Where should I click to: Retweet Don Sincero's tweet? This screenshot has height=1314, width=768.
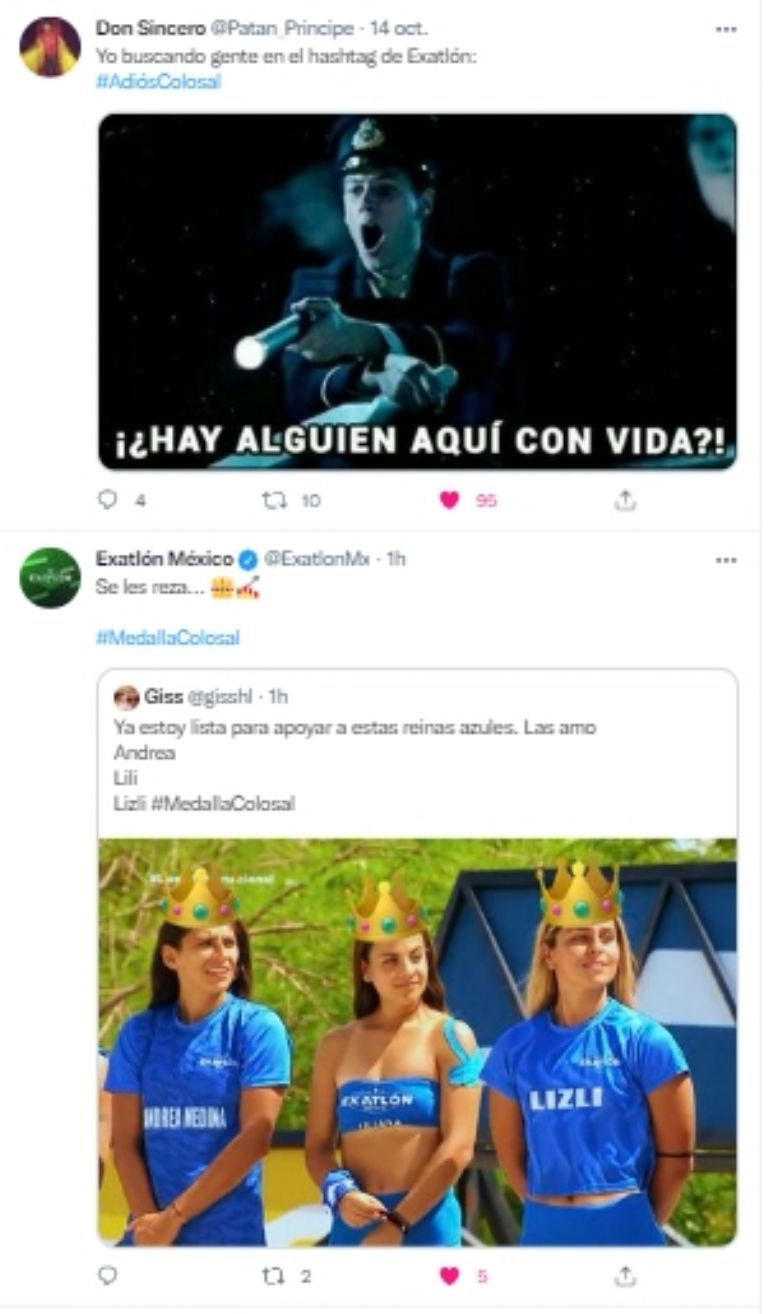click(x=275, y=500)
